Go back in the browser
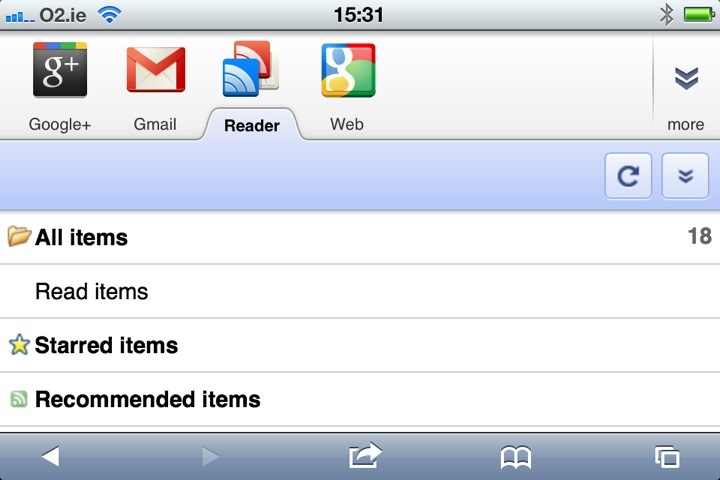Viewport: 720px width, 480px height. [50, 457]
